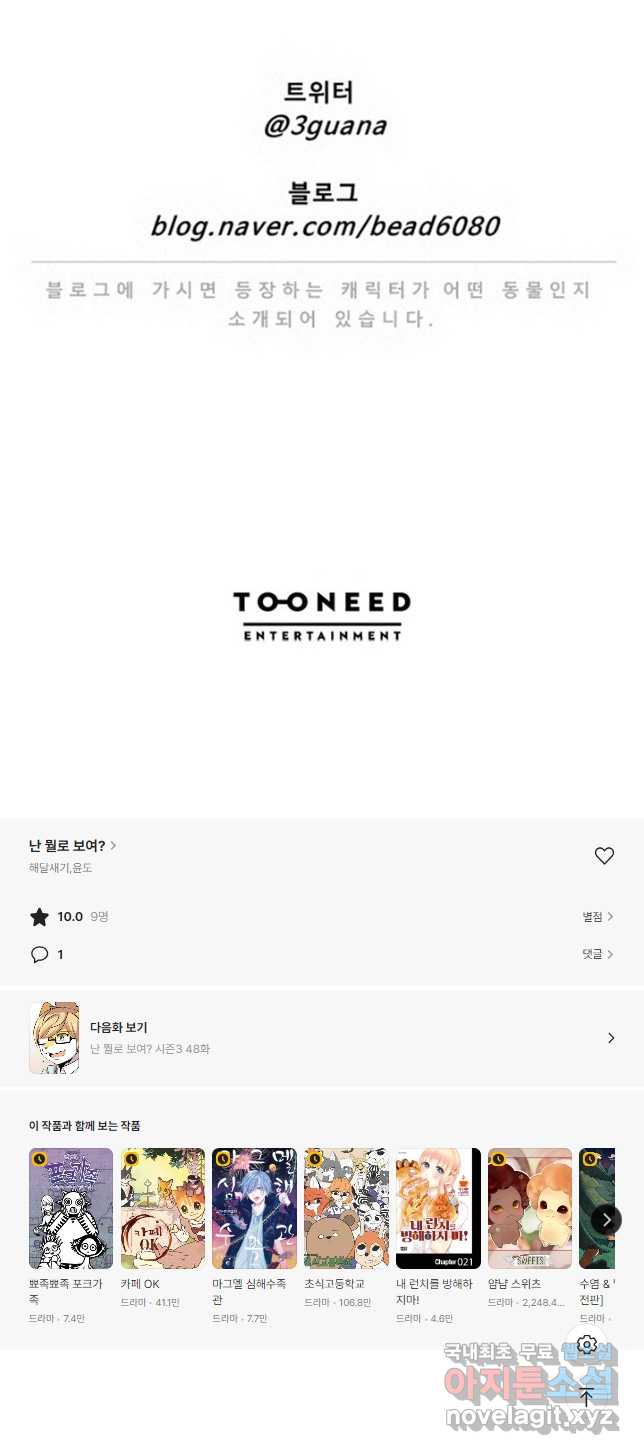The width and height of the screenshot is (644, 1455).
Task: Open 카페 OK recommended webtoon
Action: (163, 1208)
